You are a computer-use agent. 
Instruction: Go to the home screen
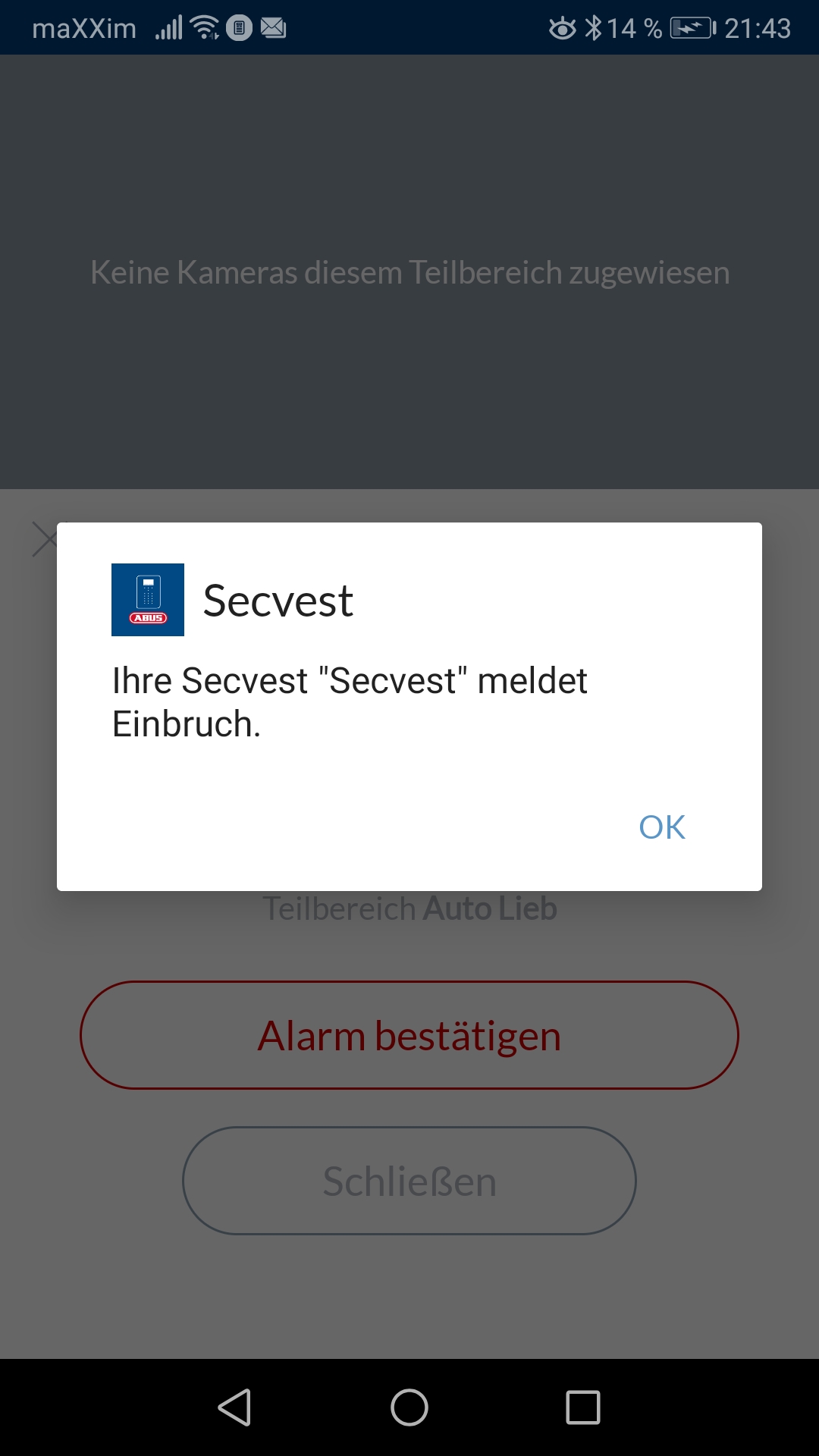click(409, 1407)
